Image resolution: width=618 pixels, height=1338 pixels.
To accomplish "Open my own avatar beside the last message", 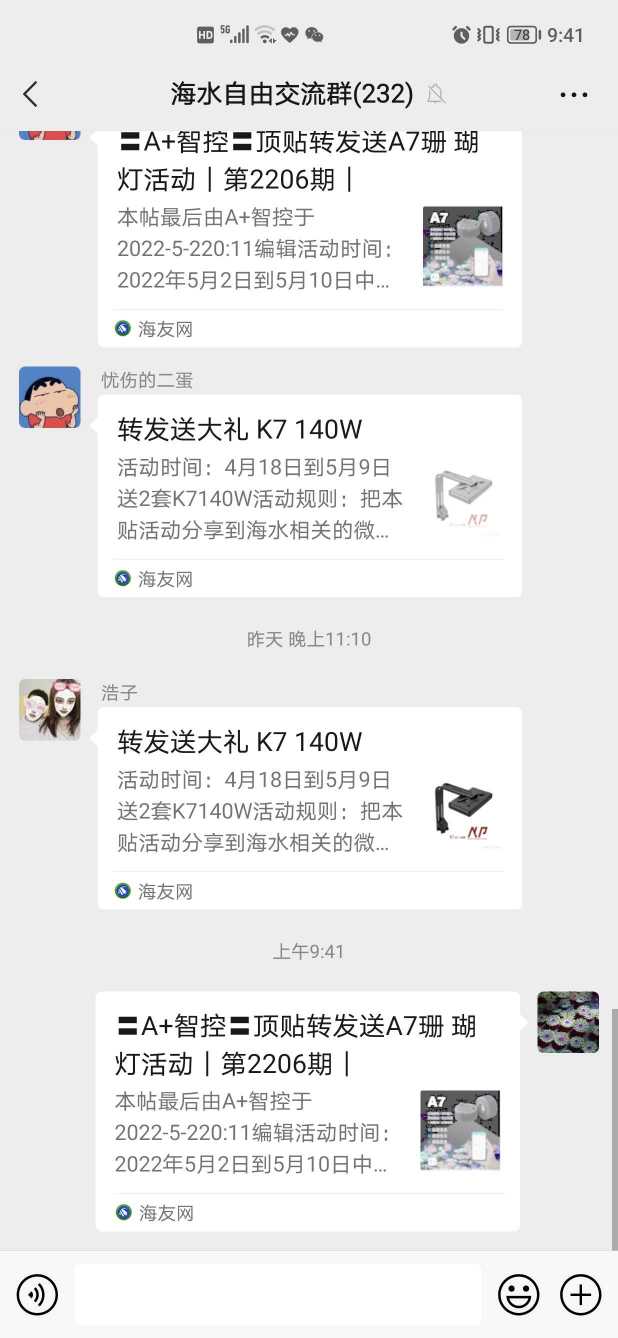I will [568, 1022].
